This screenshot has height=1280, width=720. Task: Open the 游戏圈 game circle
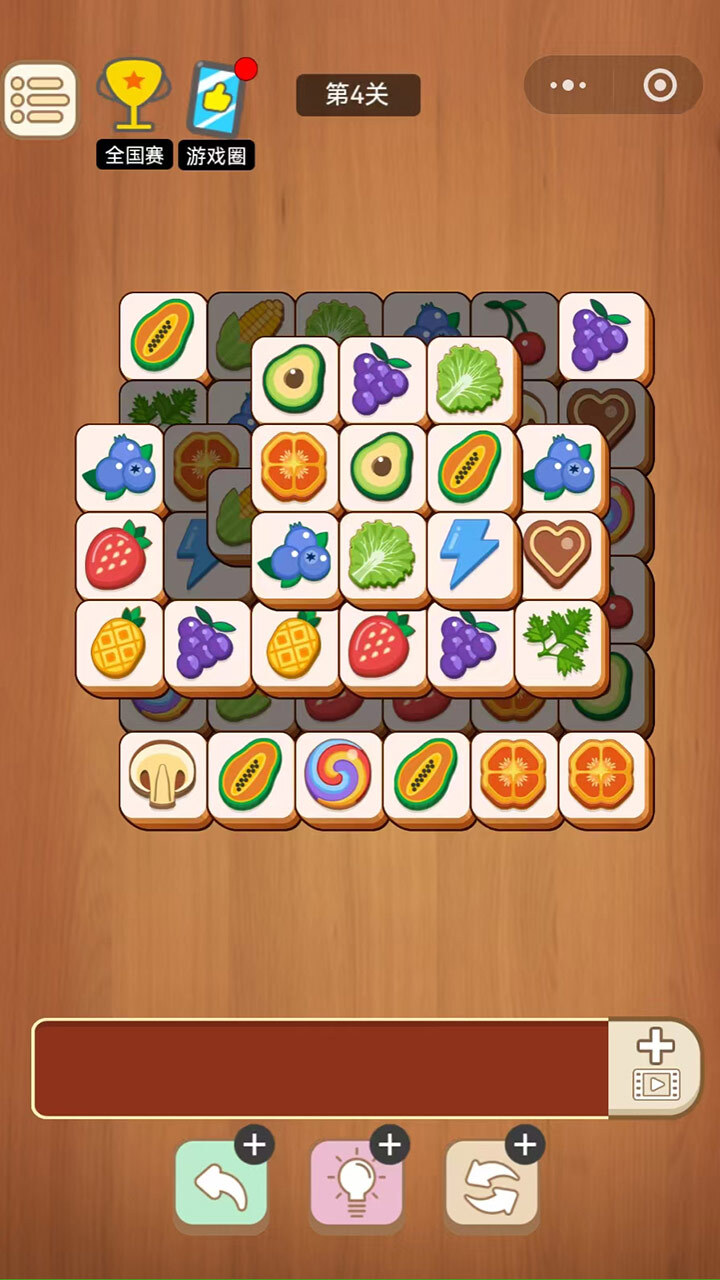(218, 111)
